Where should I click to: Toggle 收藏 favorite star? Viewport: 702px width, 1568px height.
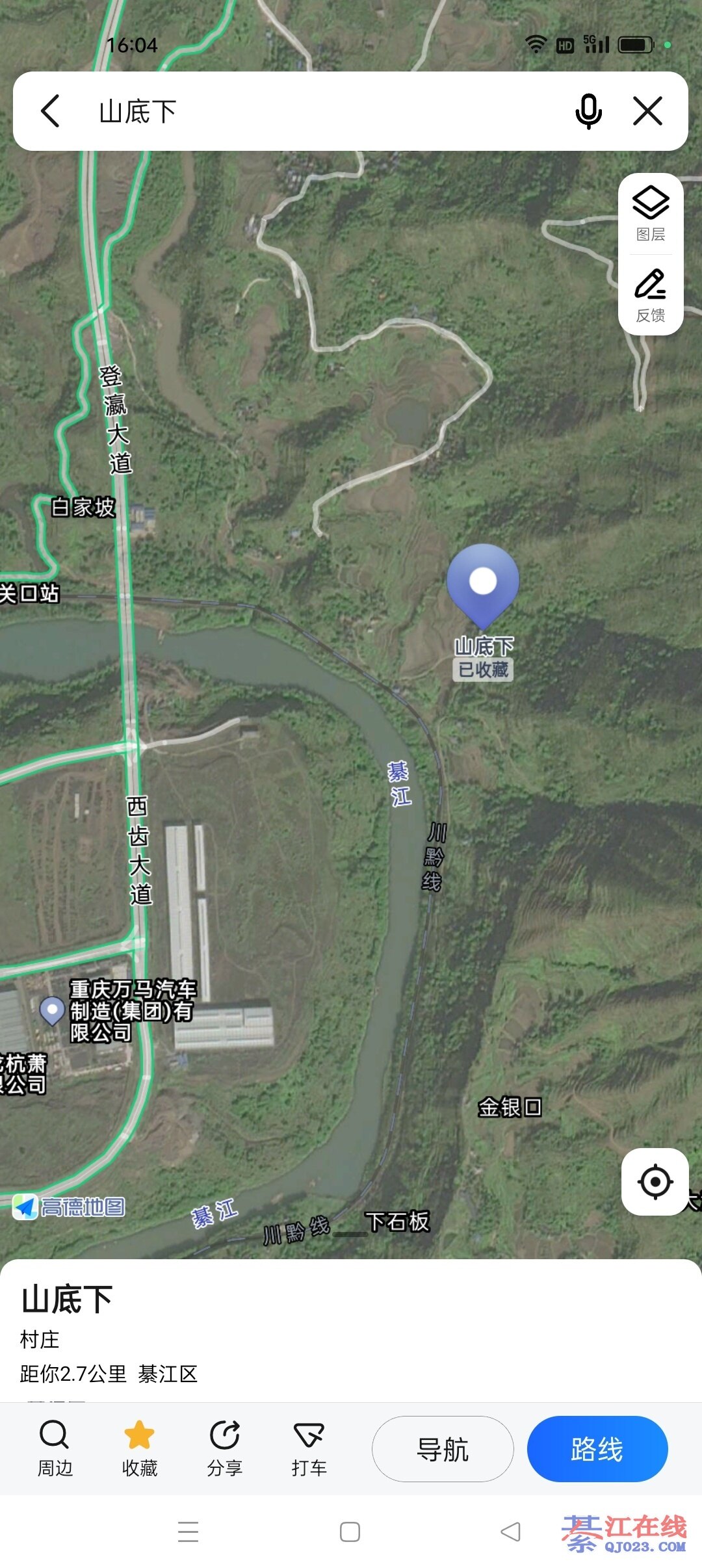139,1448
